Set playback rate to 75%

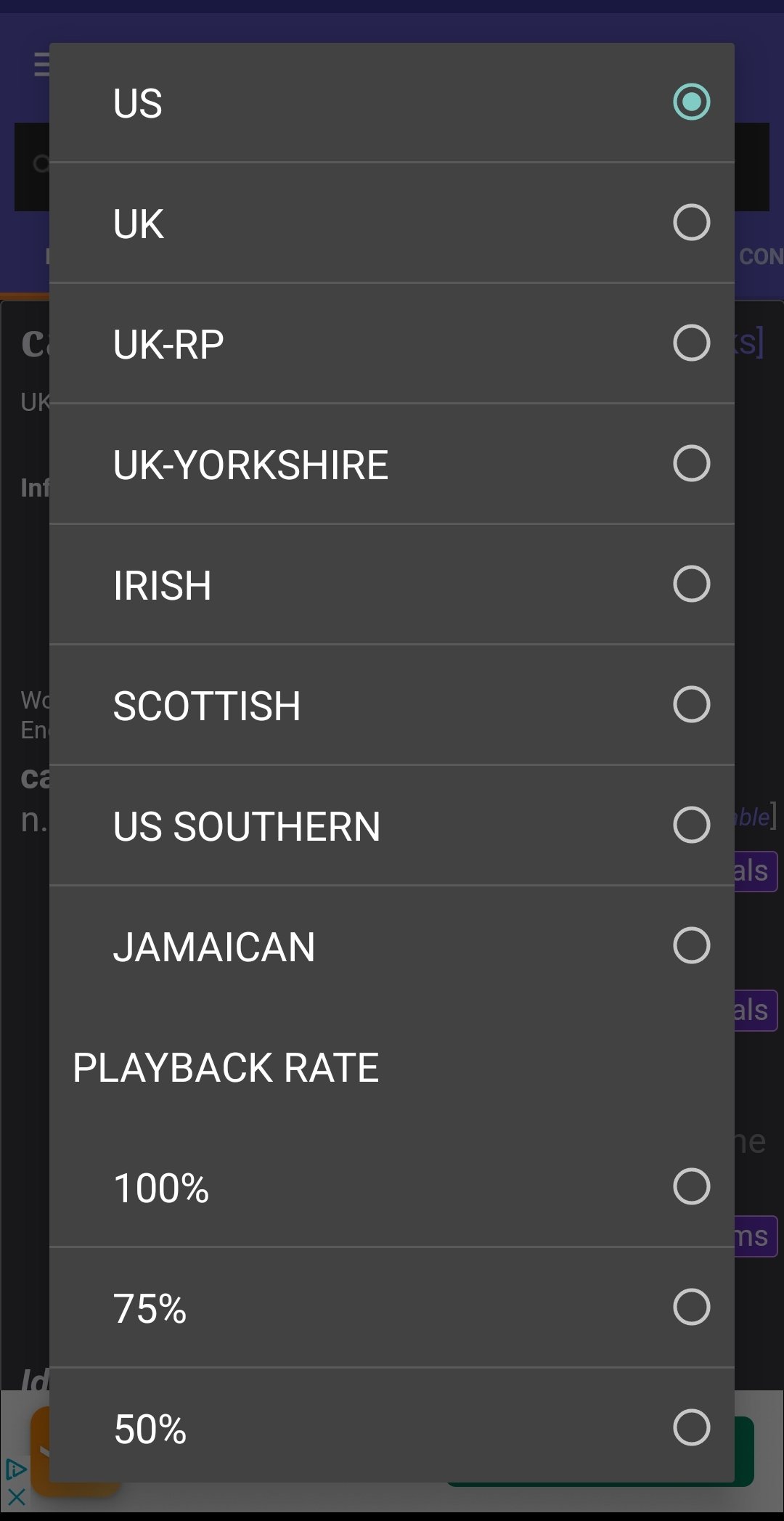392,1308
